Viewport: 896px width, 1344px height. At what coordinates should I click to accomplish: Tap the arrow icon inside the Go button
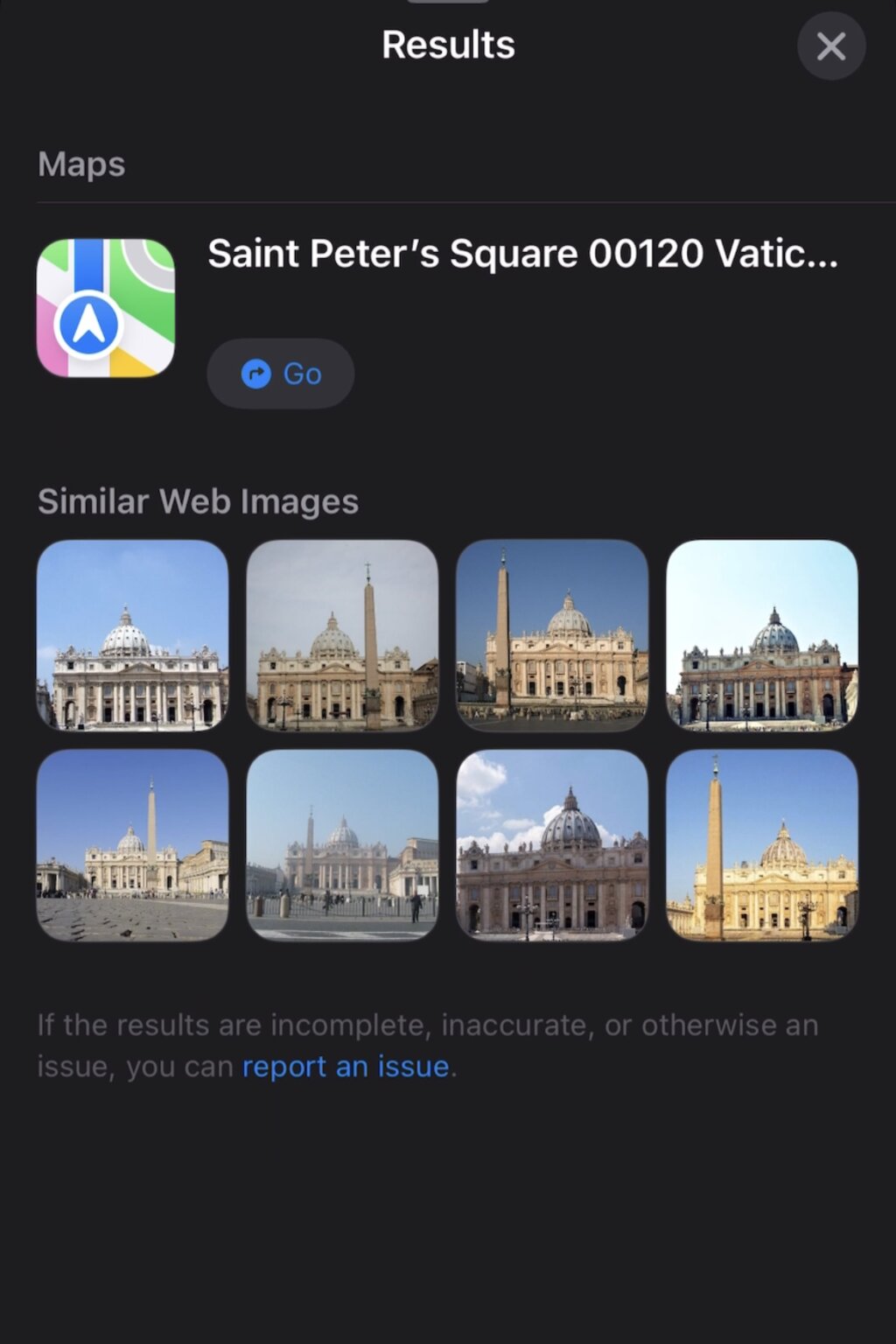click(255, 373)
